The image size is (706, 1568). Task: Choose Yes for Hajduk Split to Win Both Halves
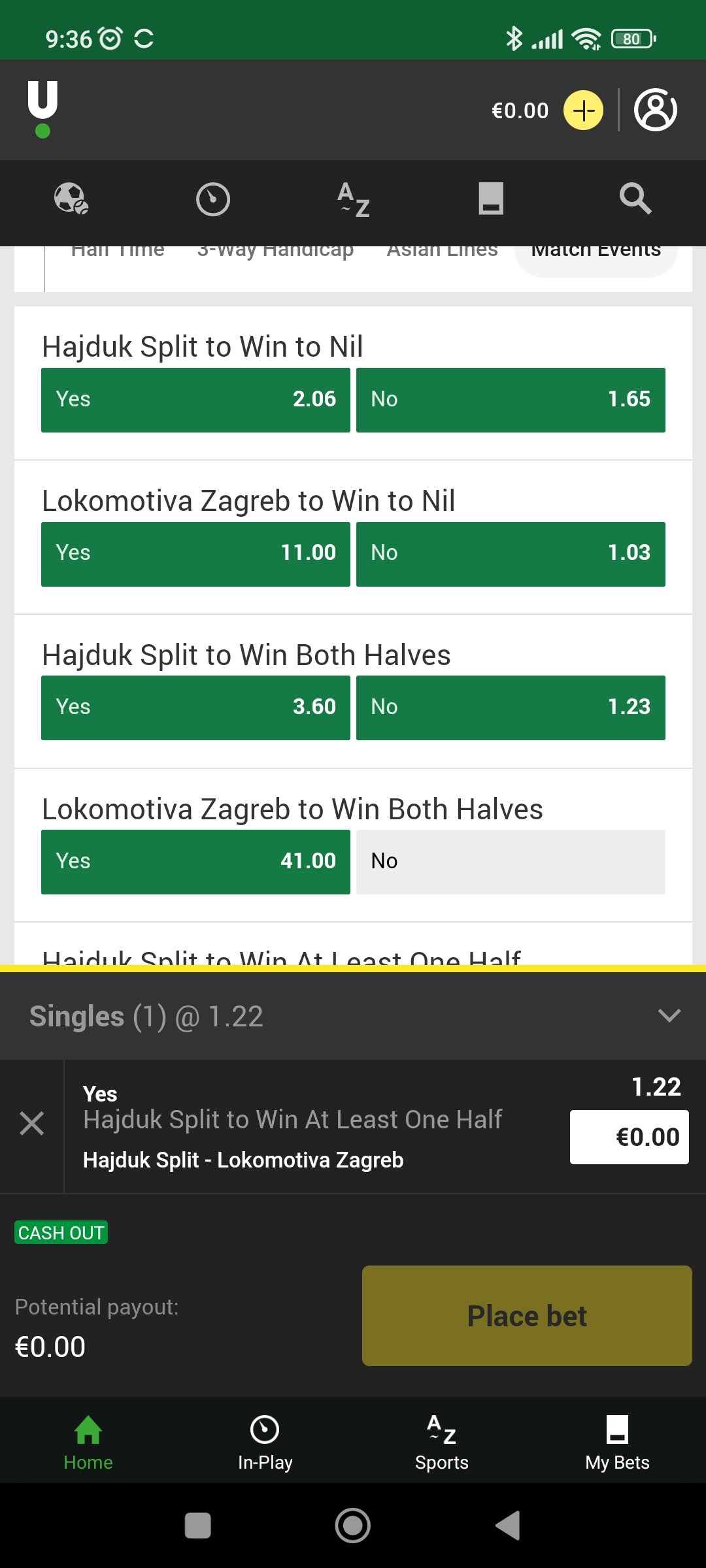click(195, 708)
